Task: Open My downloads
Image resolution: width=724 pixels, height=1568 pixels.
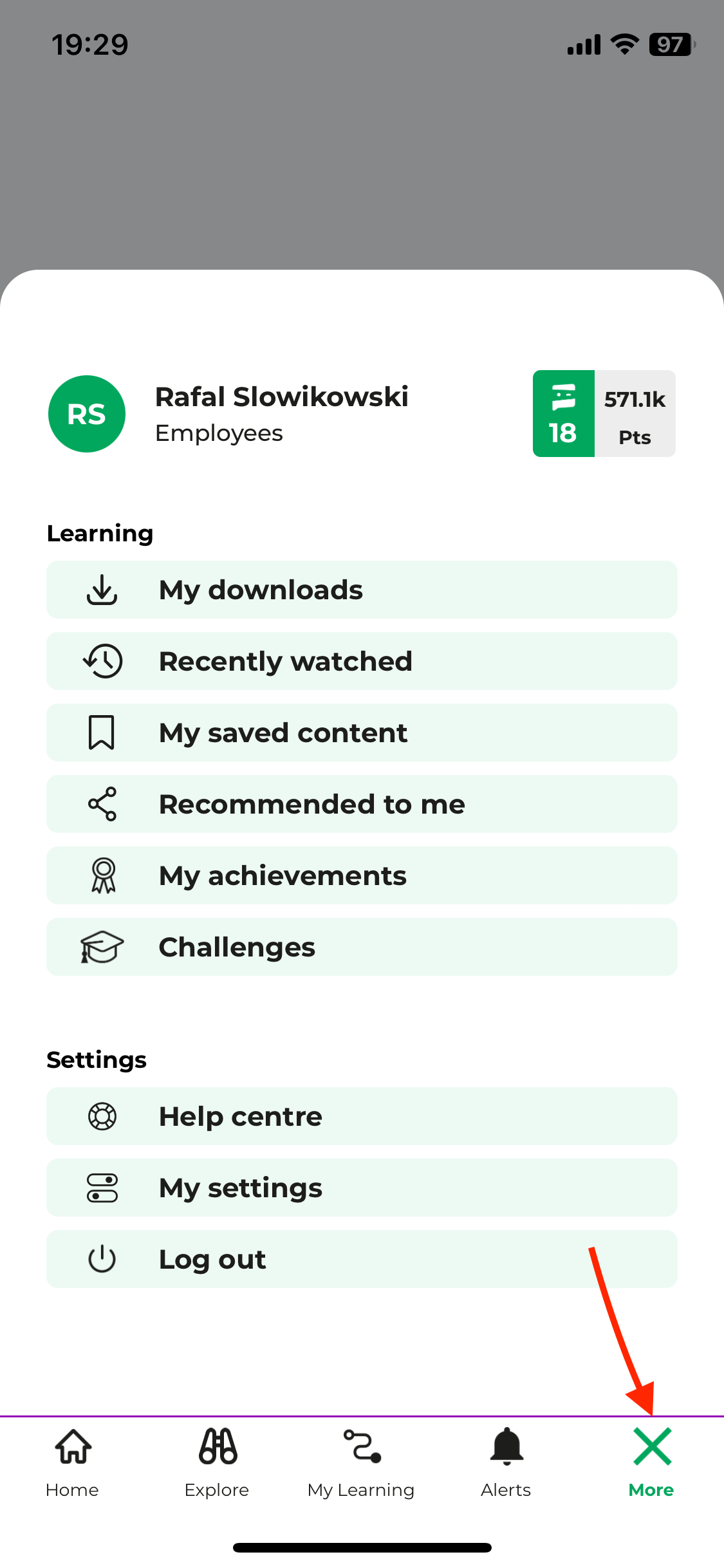Action: coord(361,590)
